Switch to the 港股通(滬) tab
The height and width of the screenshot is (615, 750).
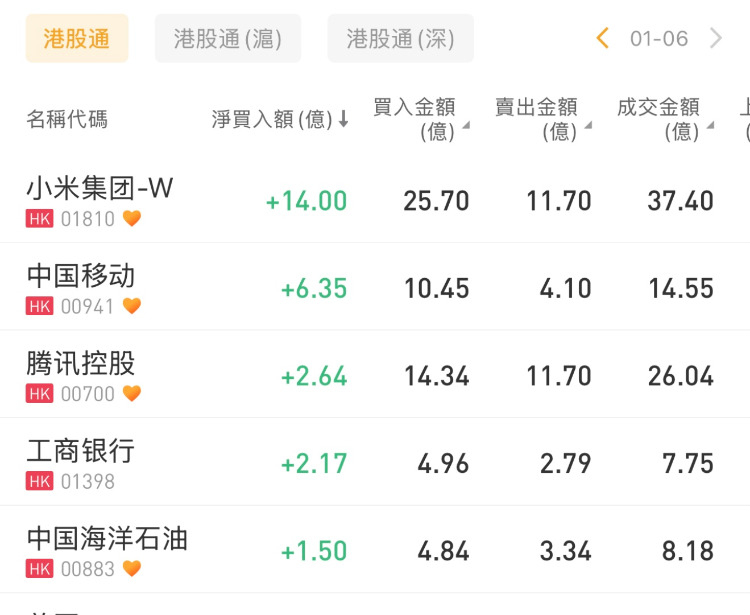pyautogui.click(x=227, y=39)
